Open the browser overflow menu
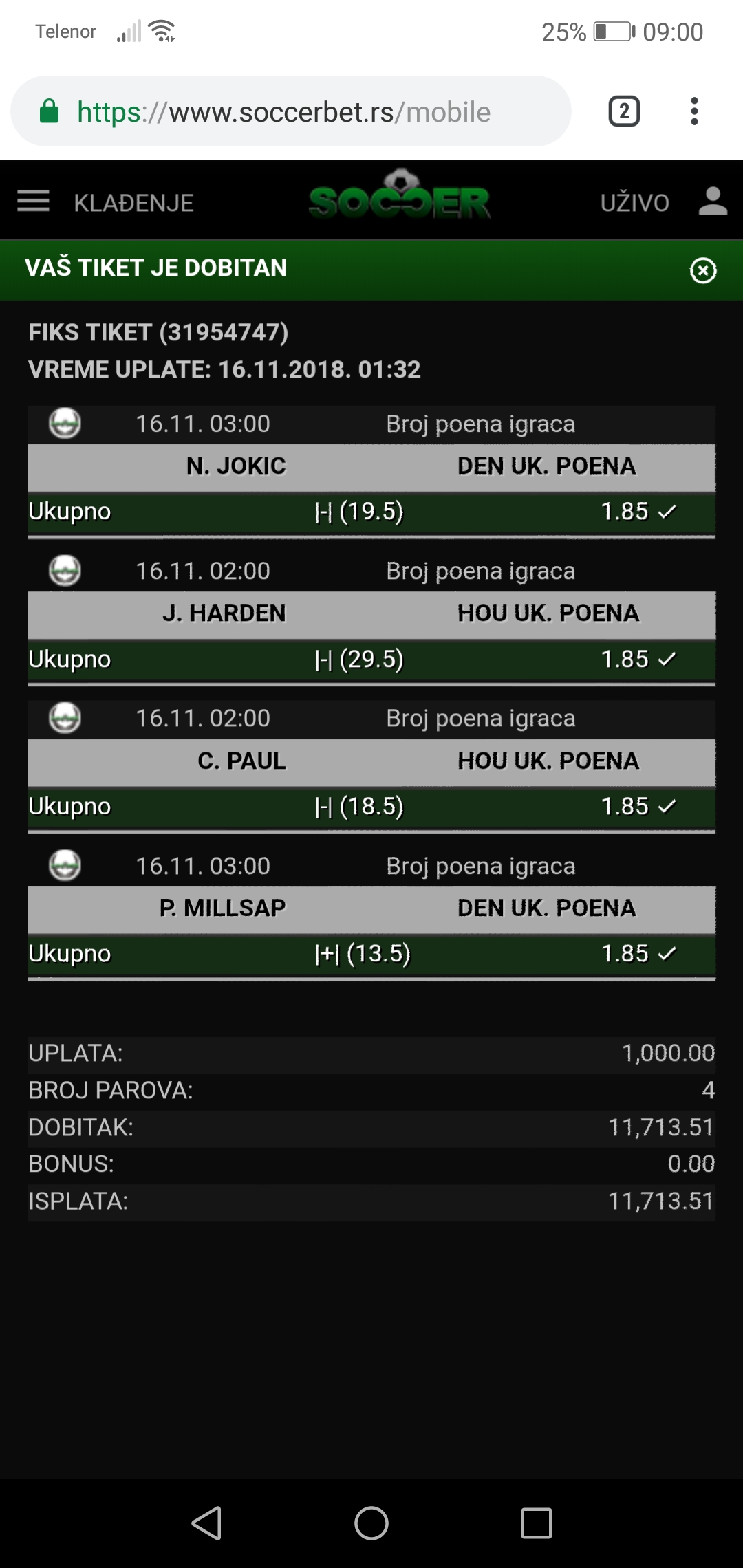Image resolution: width=743 pixels, height=1568 pixels. pyautogui.click(x=694, y=111)
